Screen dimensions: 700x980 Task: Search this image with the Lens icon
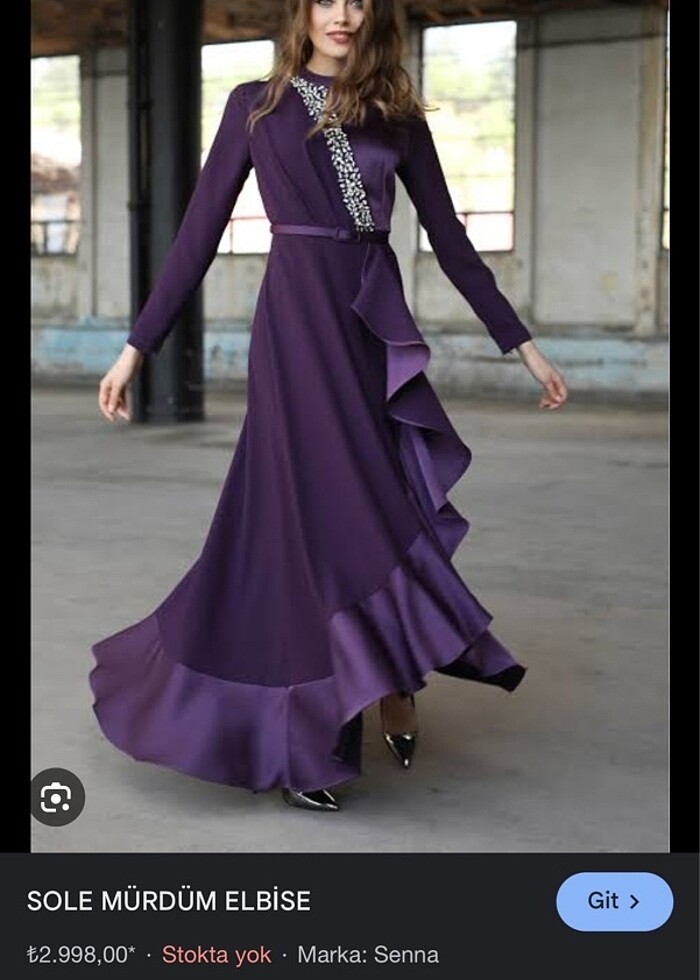[x=57, y=797]
